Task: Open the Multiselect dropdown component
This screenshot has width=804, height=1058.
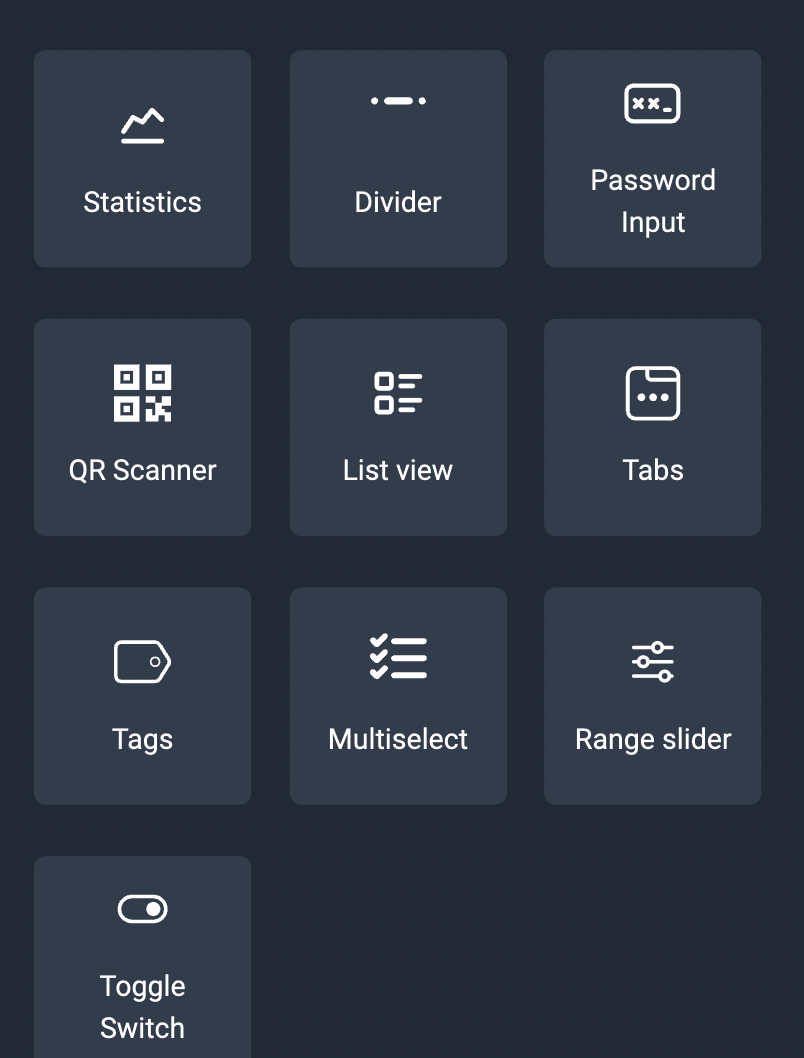Action: pos(398,695)
